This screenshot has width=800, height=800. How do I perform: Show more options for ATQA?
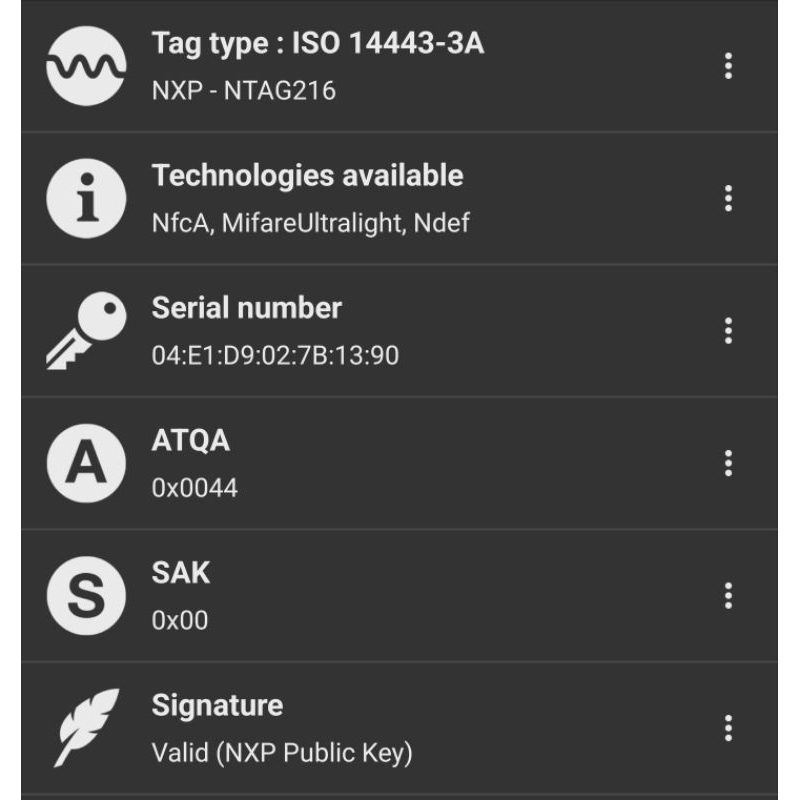pyautogui.click(x=728, y=463)
